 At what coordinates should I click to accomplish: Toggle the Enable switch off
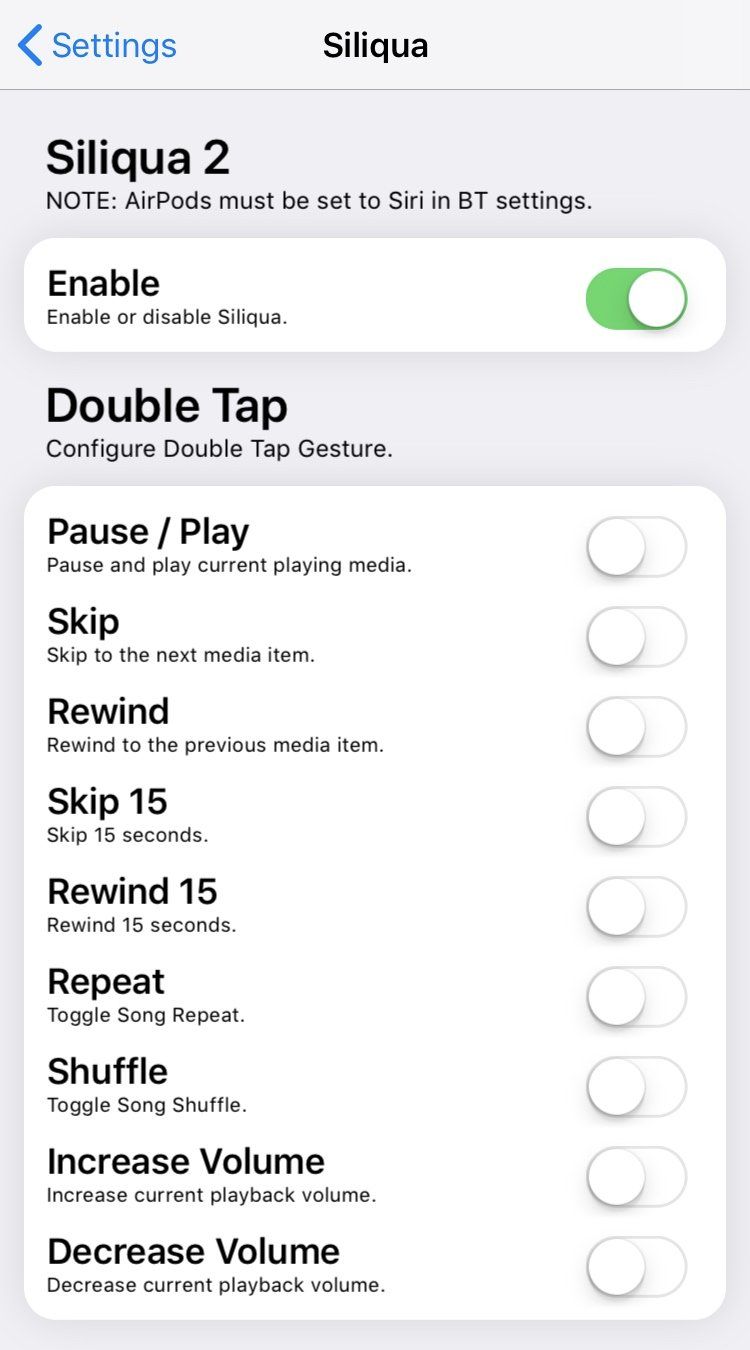(637, 297)
